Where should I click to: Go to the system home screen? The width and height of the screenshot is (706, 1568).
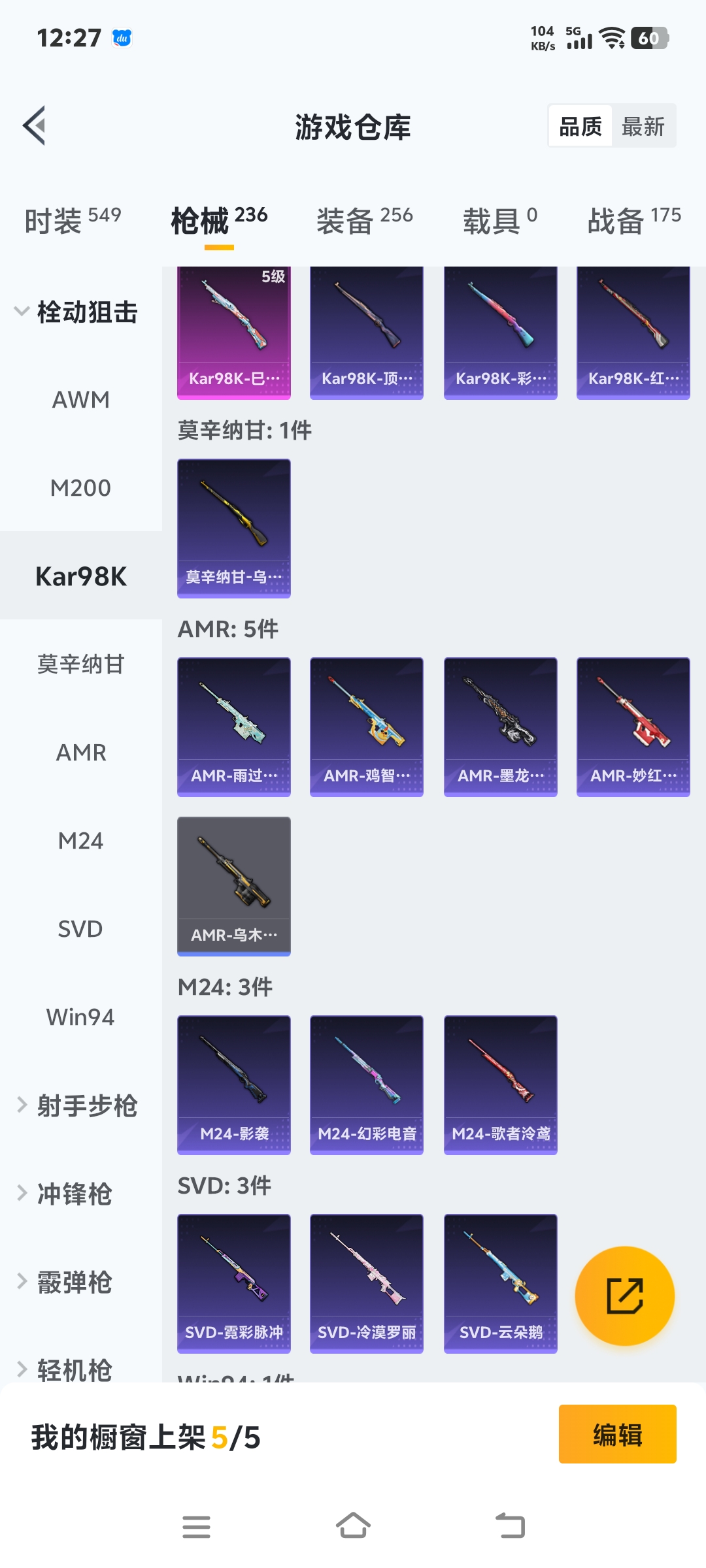[x=353, y=1527]
